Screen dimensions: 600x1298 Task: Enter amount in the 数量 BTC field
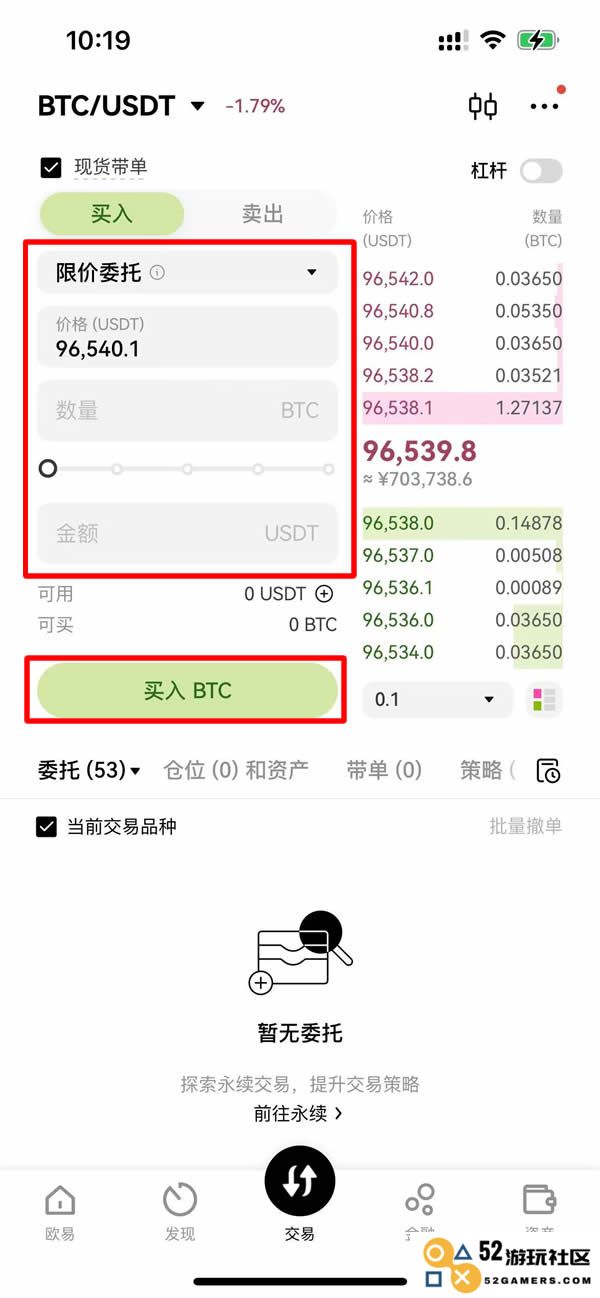(187, 410)
